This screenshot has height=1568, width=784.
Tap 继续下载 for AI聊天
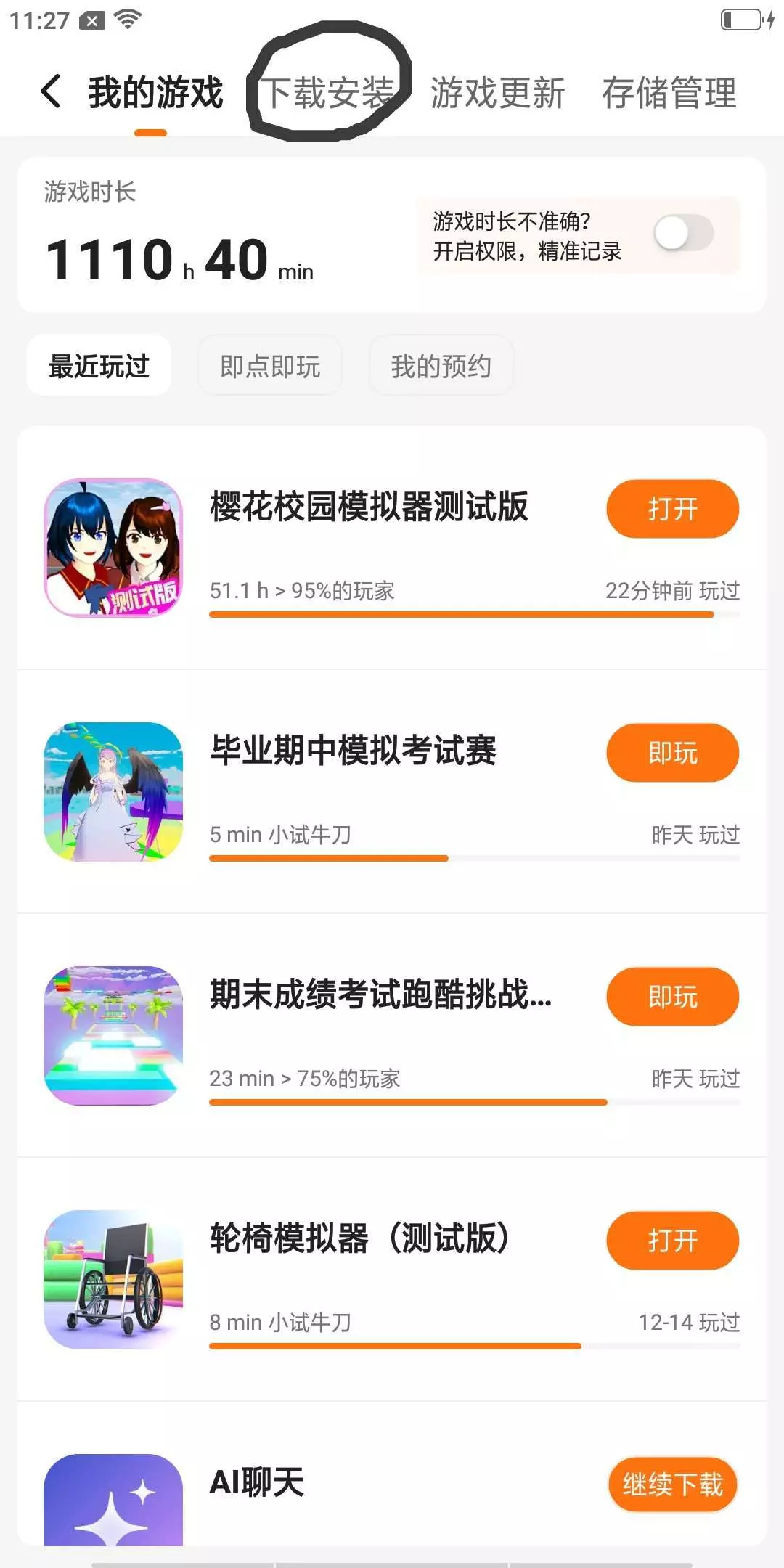[672, 1485]
